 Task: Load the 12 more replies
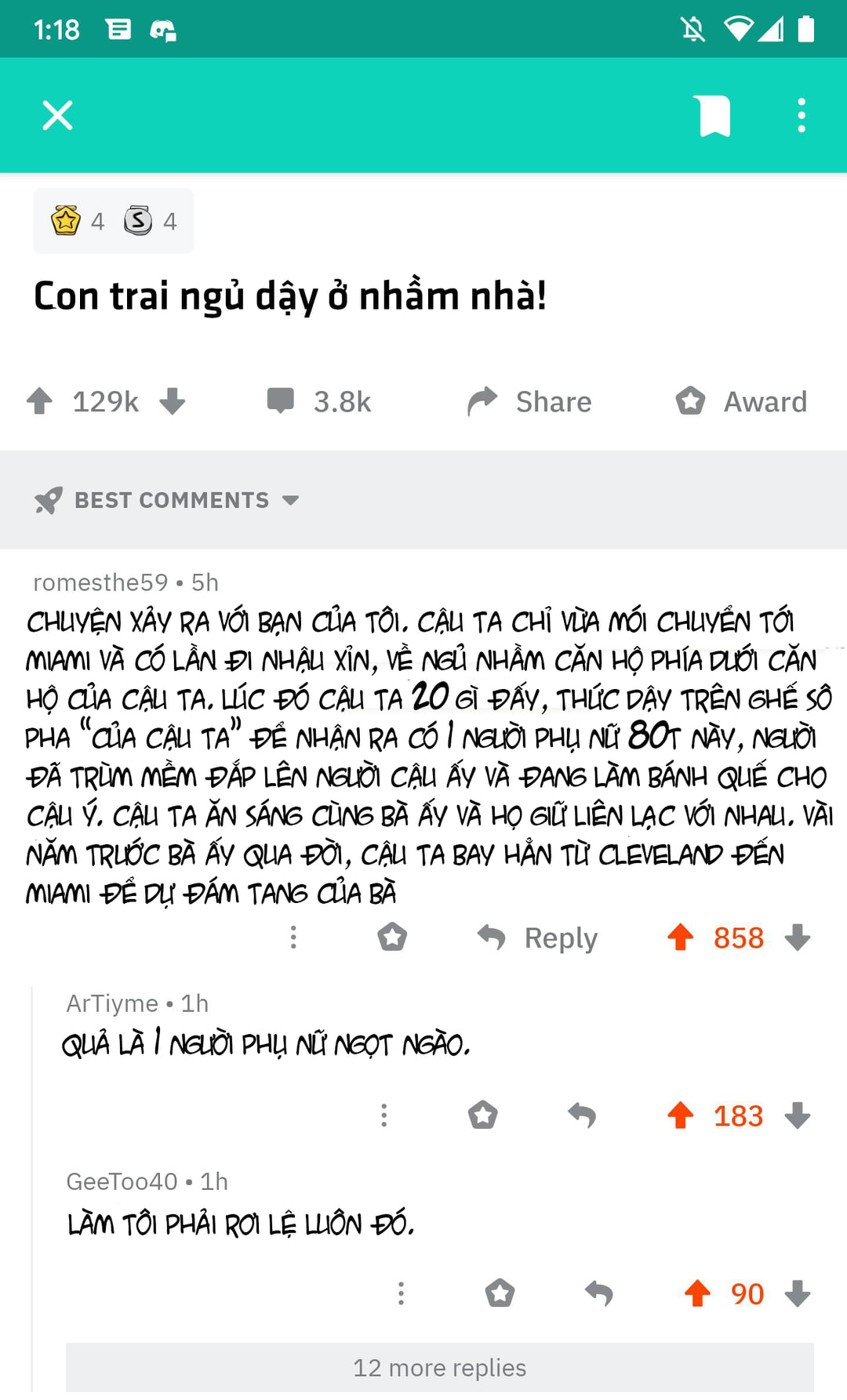tap(439, 1368)
